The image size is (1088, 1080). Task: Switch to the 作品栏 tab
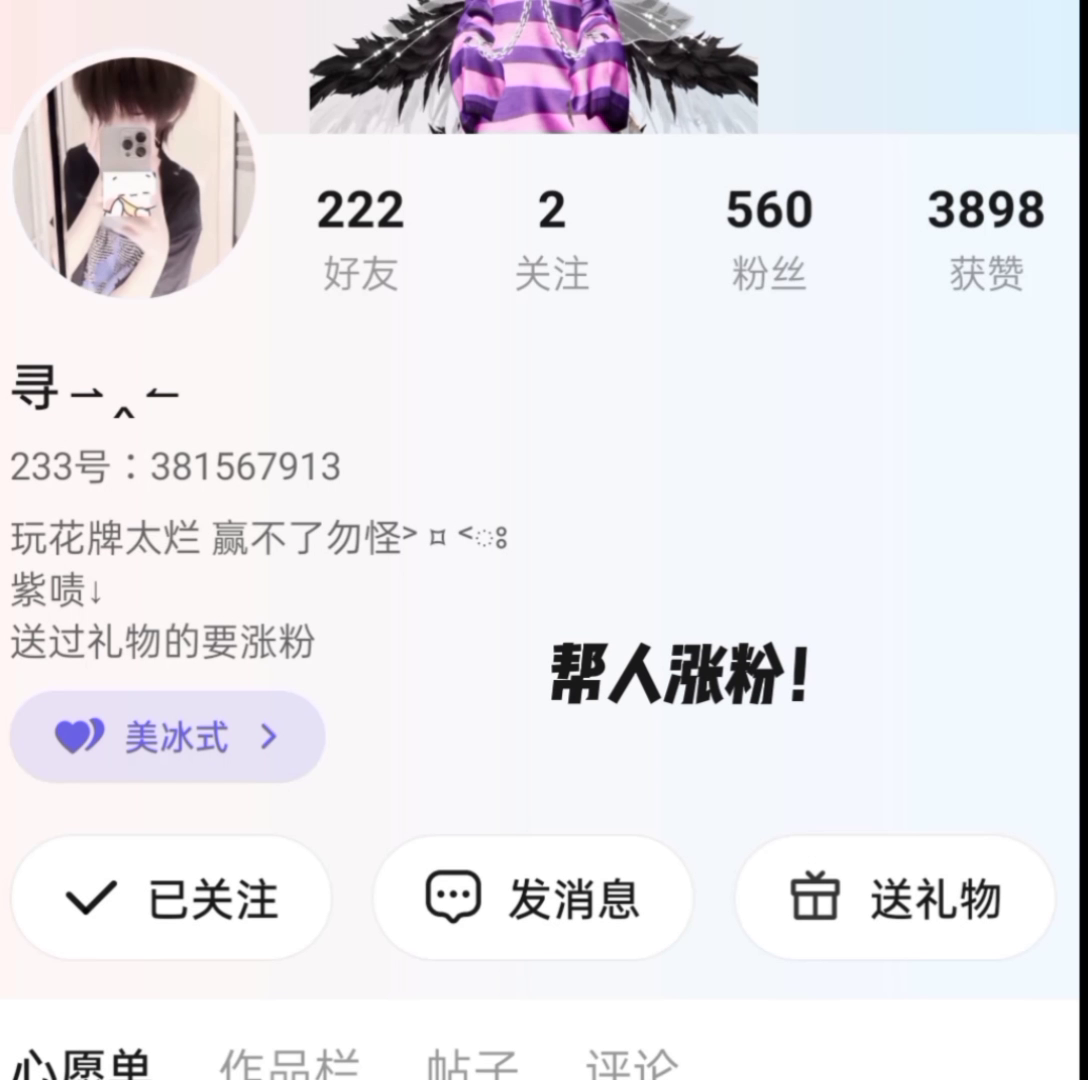click(288, 1066)
